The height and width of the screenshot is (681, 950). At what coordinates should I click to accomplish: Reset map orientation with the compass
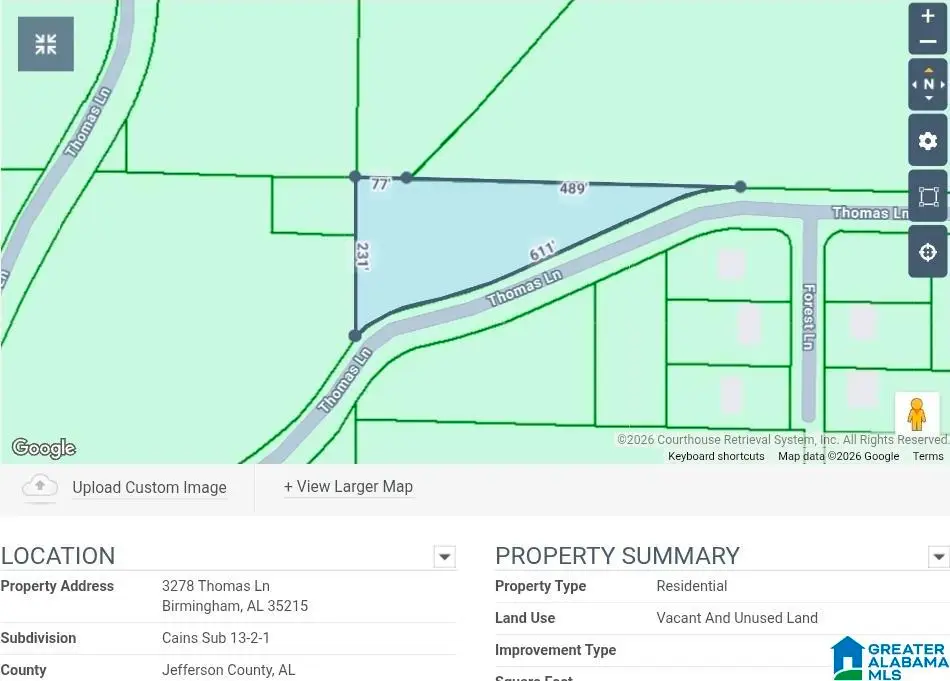click(x=927, y=85)
